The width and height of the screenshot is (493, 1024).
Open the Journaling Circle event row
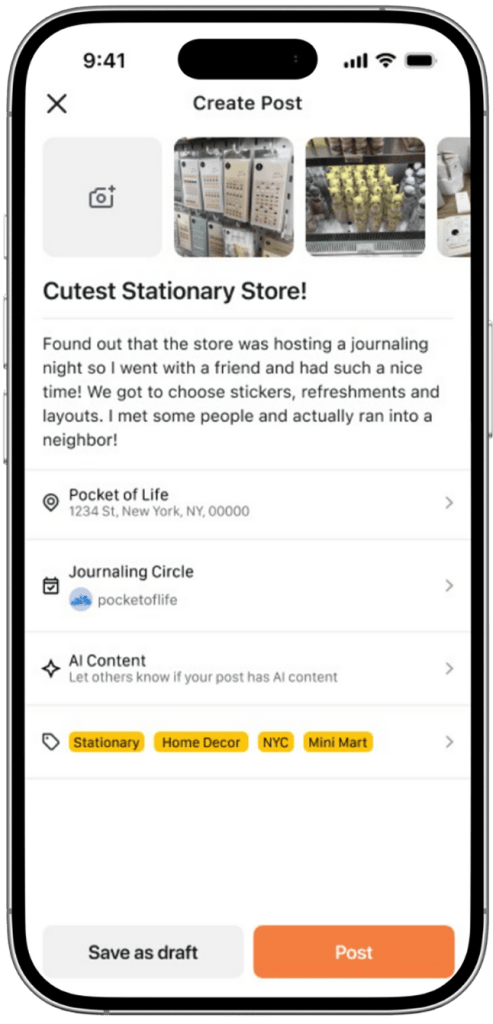tap(247, 586)
